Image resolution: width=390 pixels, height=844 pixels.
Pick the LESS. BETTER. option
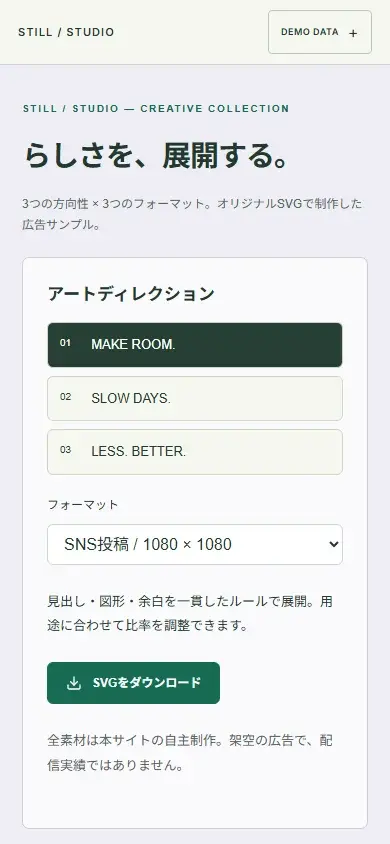195,452
